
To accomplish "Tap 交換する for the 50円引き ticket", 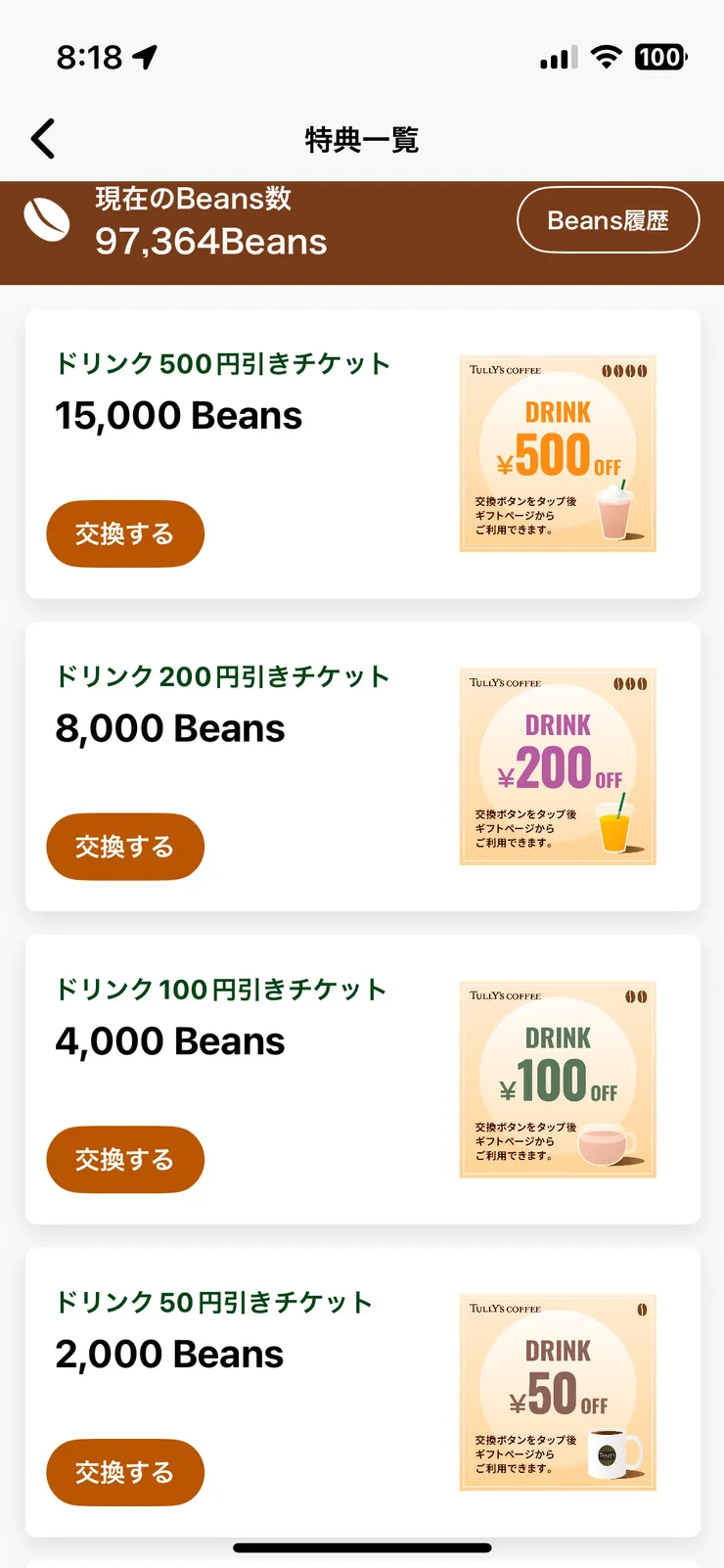I will [125, 1472].
